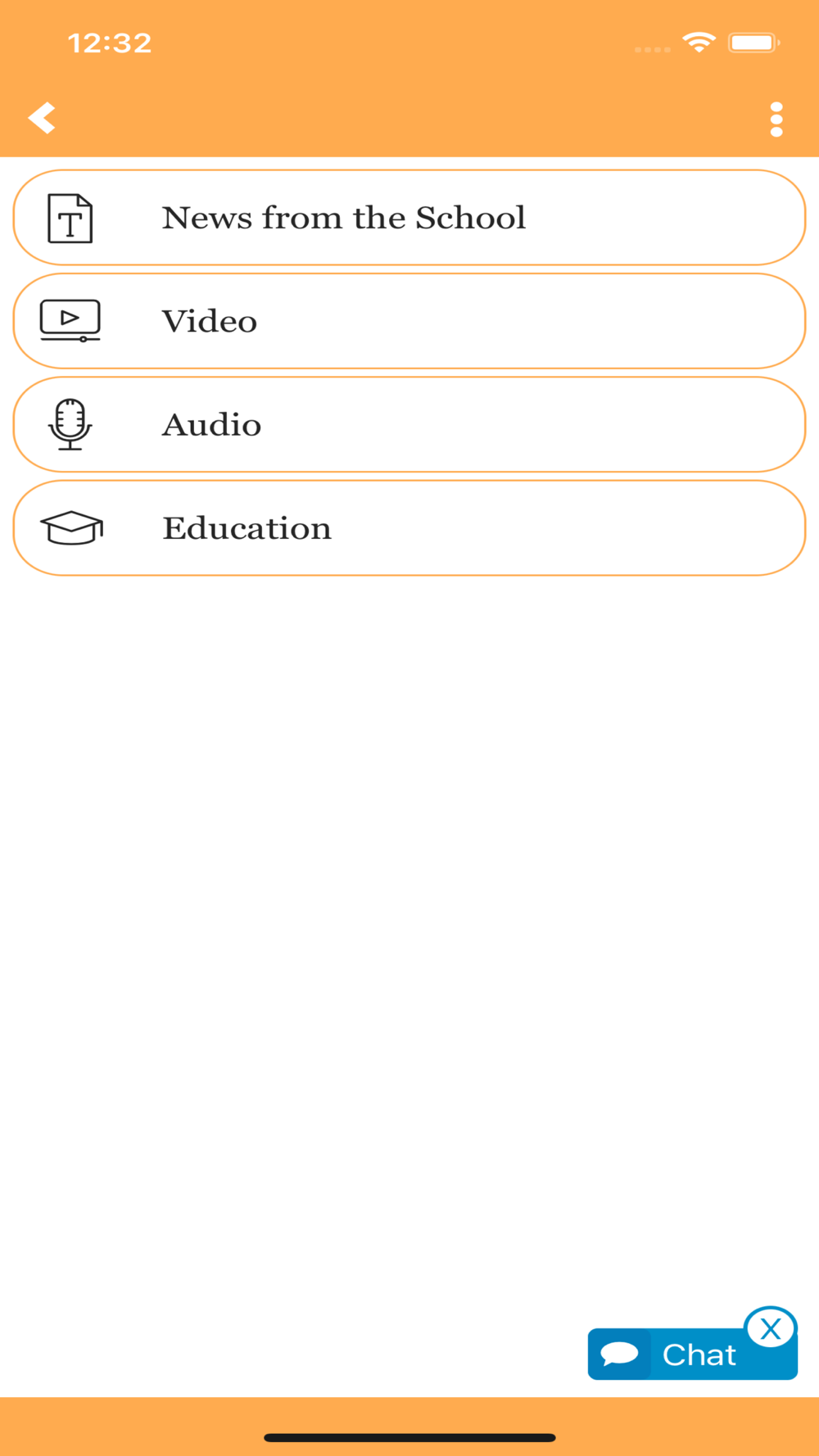Open the Audio section
This screenshot has height=1456, width=819.
click(409, 424)
